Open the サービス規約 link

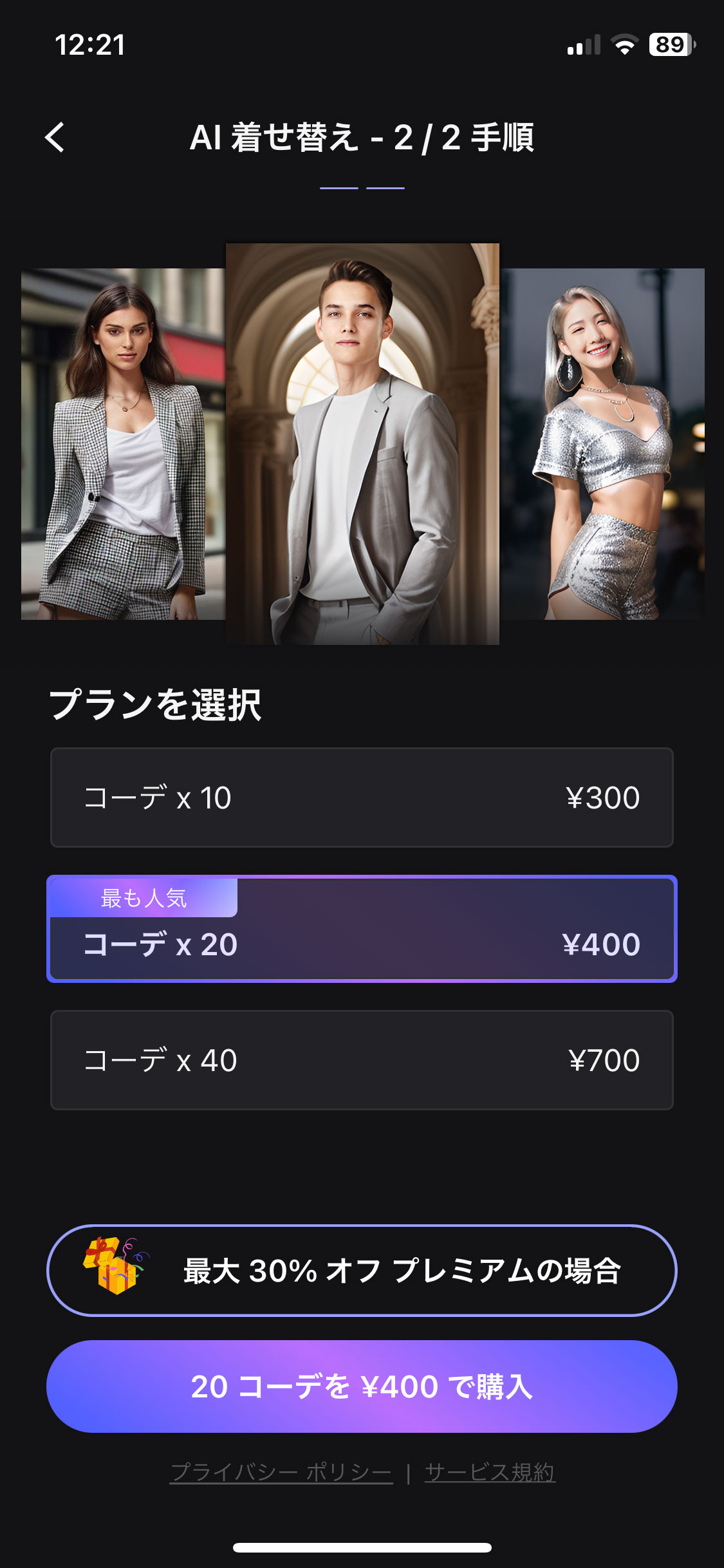[x=490, y=1471]
